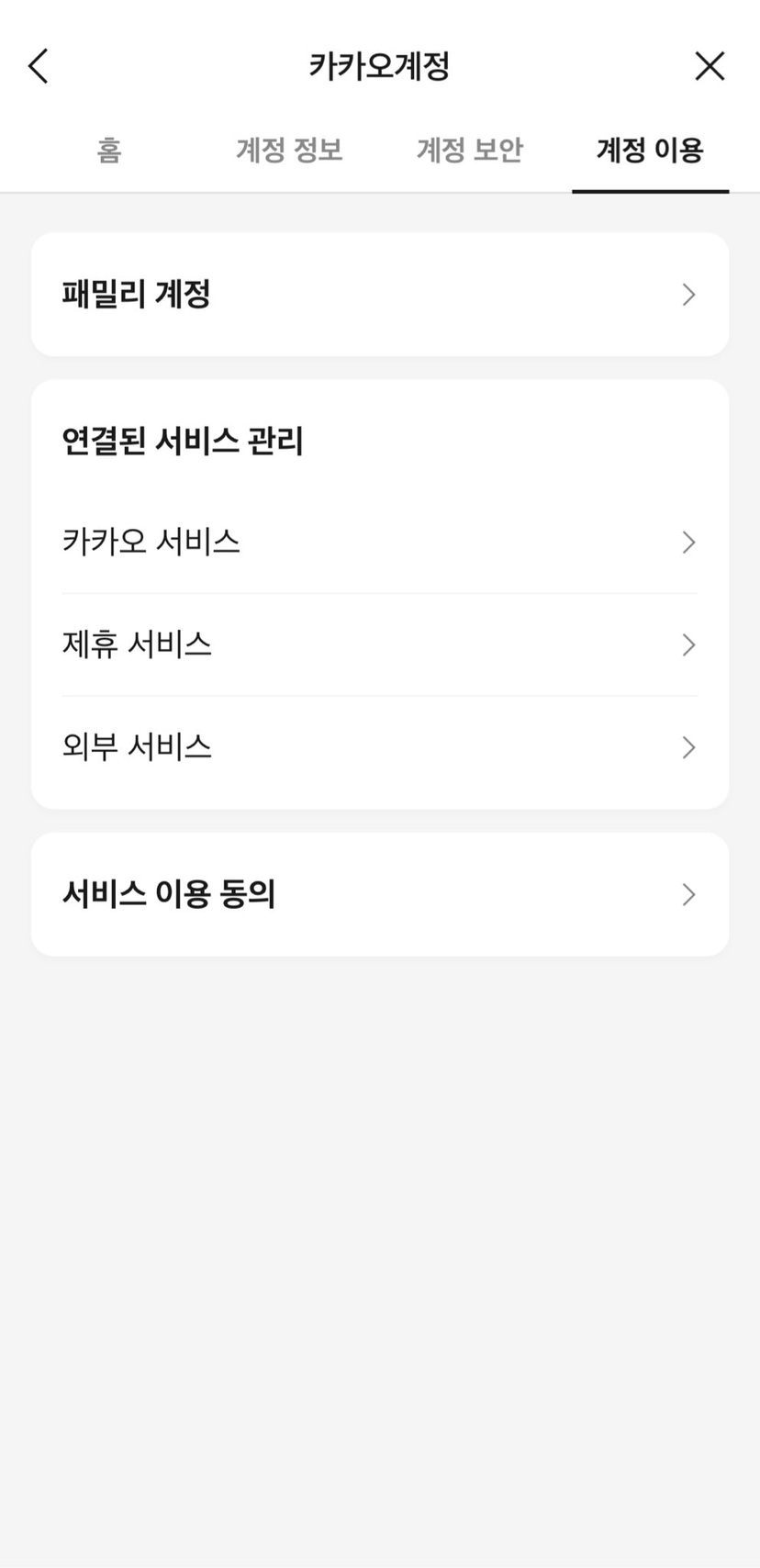Switch to the 홈 tab

coord(109,150)
